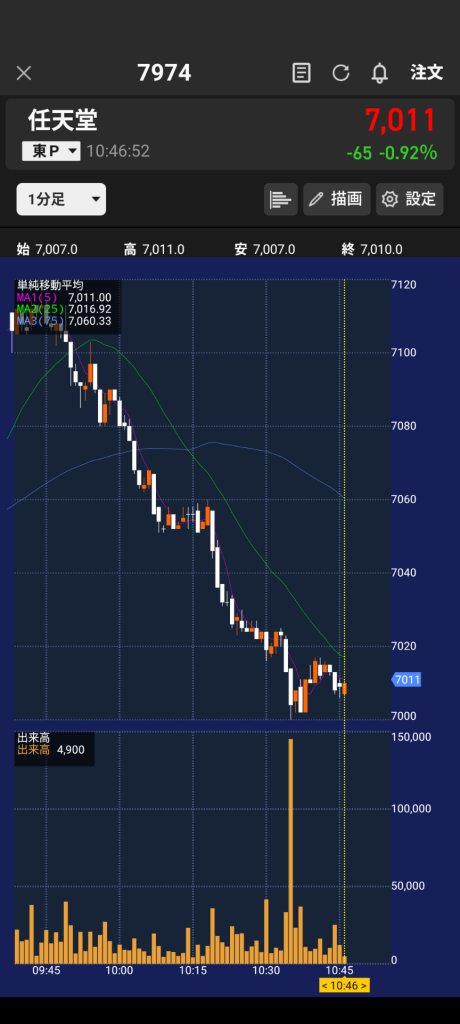
Task: Open the news document icon
Action: click(301, 72)
